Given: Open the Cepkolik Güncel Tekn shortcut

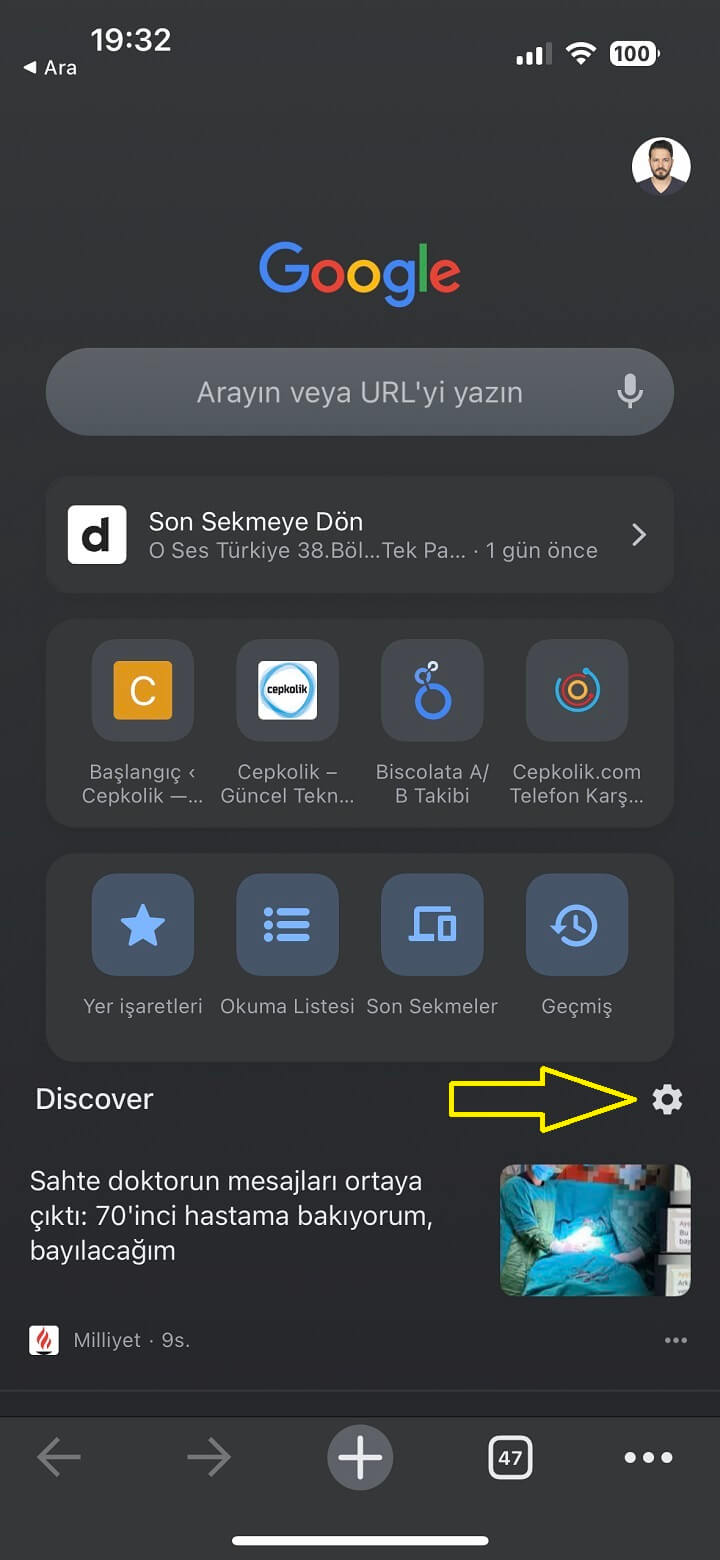Looking at the screenshot, I should 287,691.
